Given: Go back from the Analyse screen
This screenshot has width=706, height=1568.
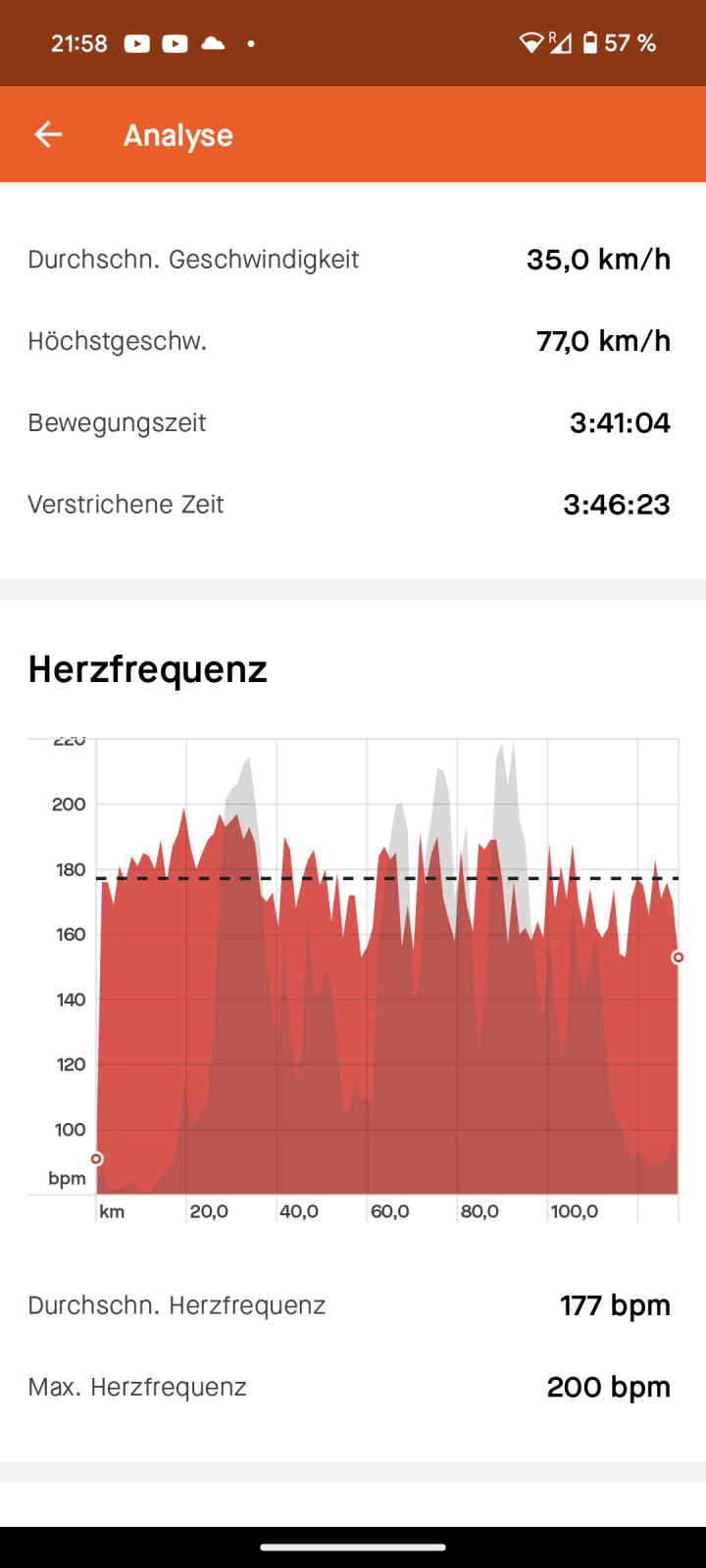Looking at the screenshot, I should pyautogui.click(x=48, y=135).
